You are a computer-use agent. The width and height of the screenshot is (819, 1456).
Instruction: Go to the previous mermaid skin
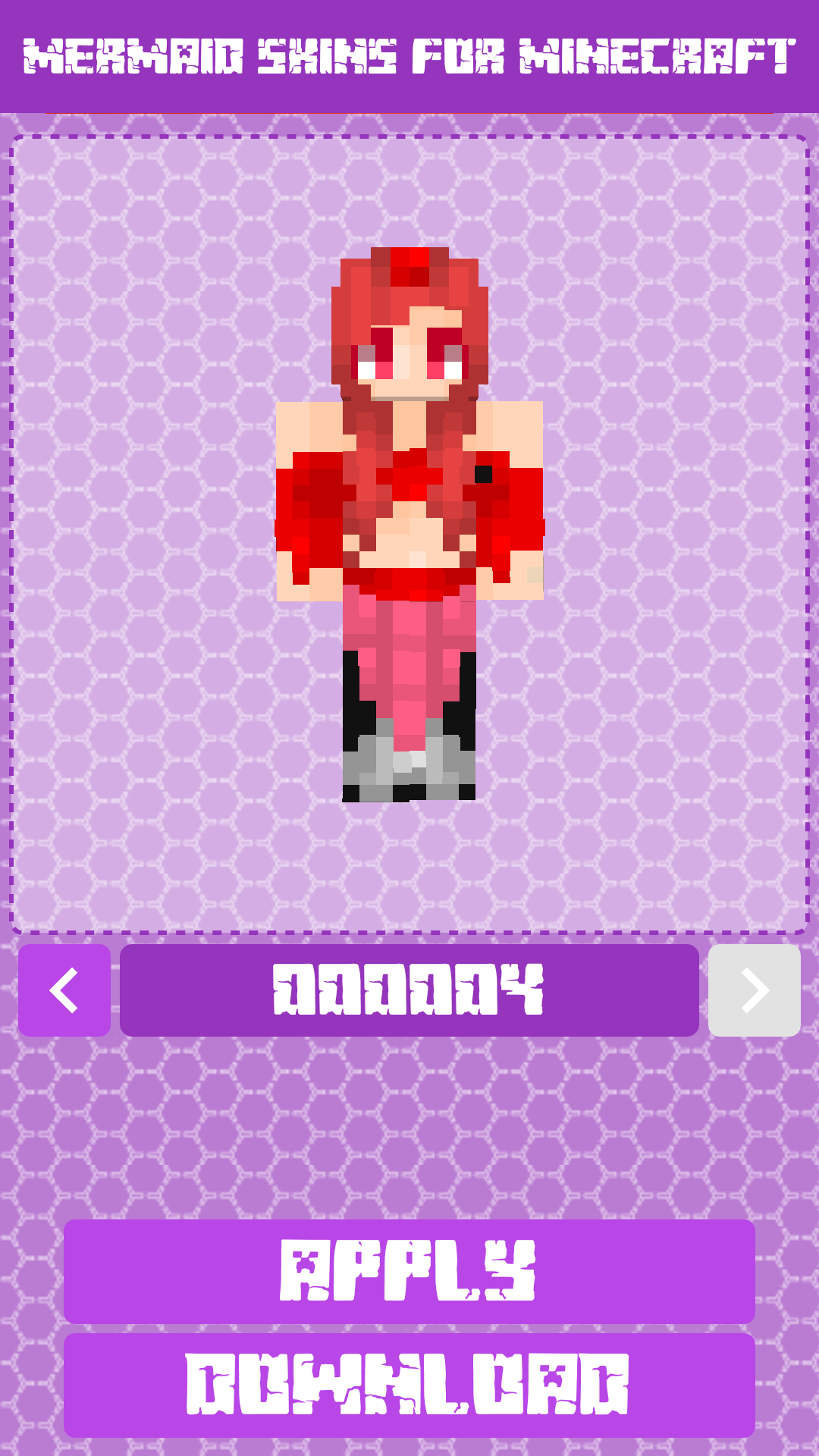[64, 990]
